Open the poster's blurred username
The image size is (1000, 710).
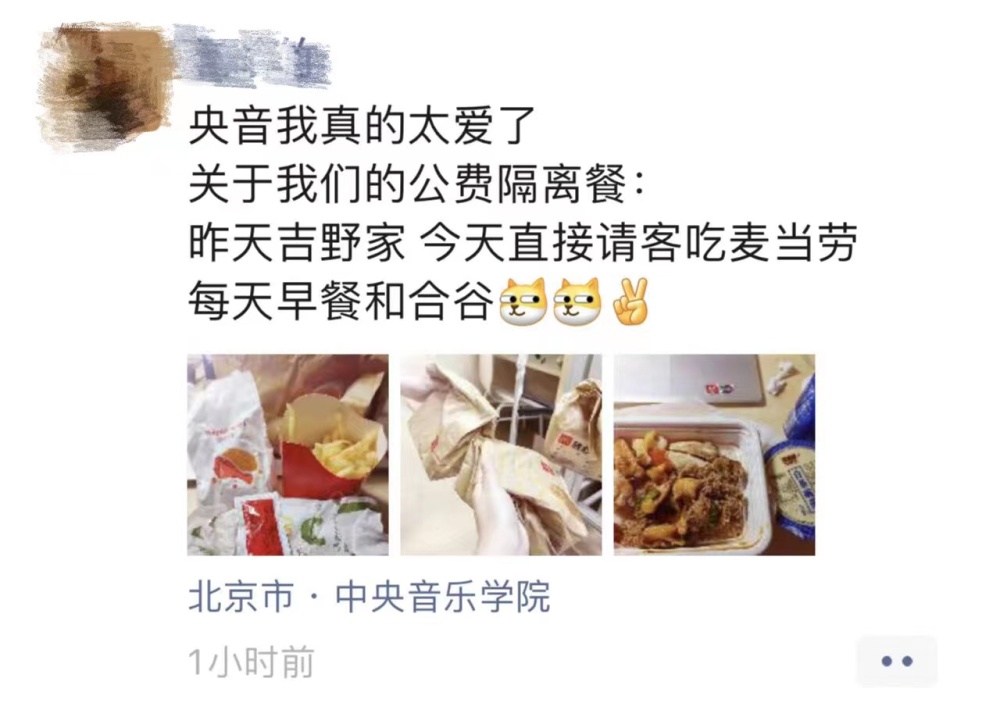coord(252,57)
